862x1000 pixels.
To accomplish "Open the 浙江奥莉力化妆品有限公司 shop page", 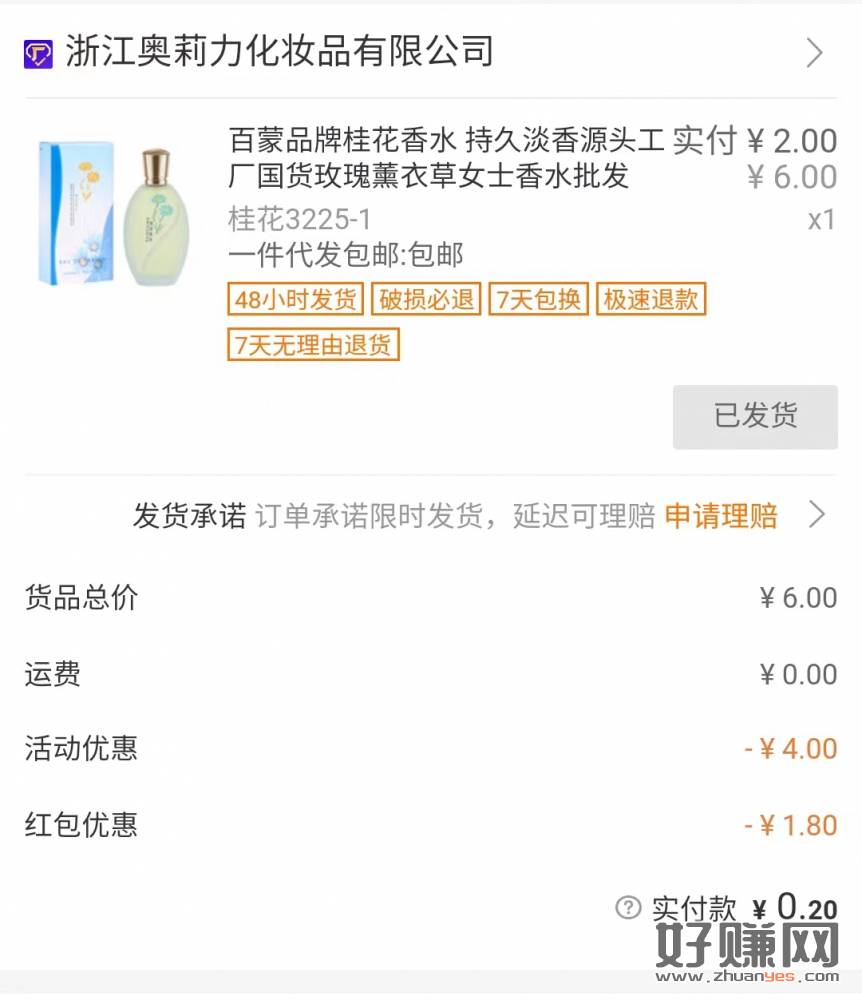I will [x=280, y=51].
